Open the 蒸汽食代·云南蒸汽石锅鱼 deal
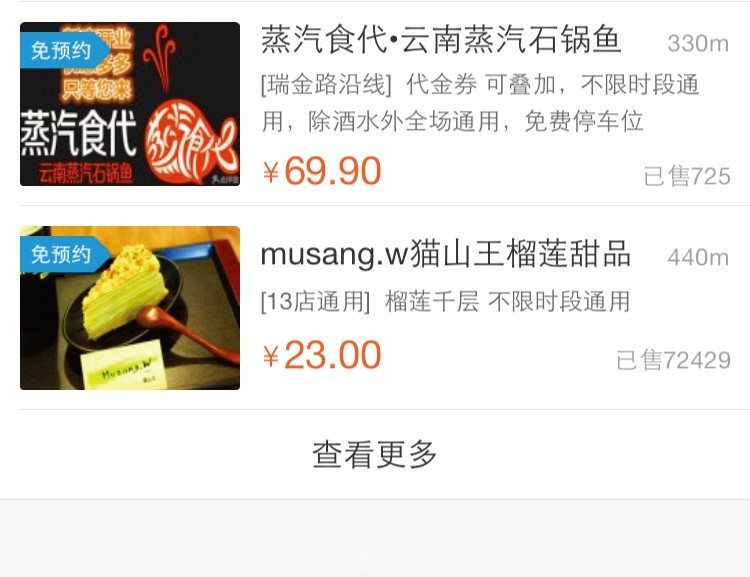The width and height of the screenshot is (750, 577). click(x=441, y=40)
